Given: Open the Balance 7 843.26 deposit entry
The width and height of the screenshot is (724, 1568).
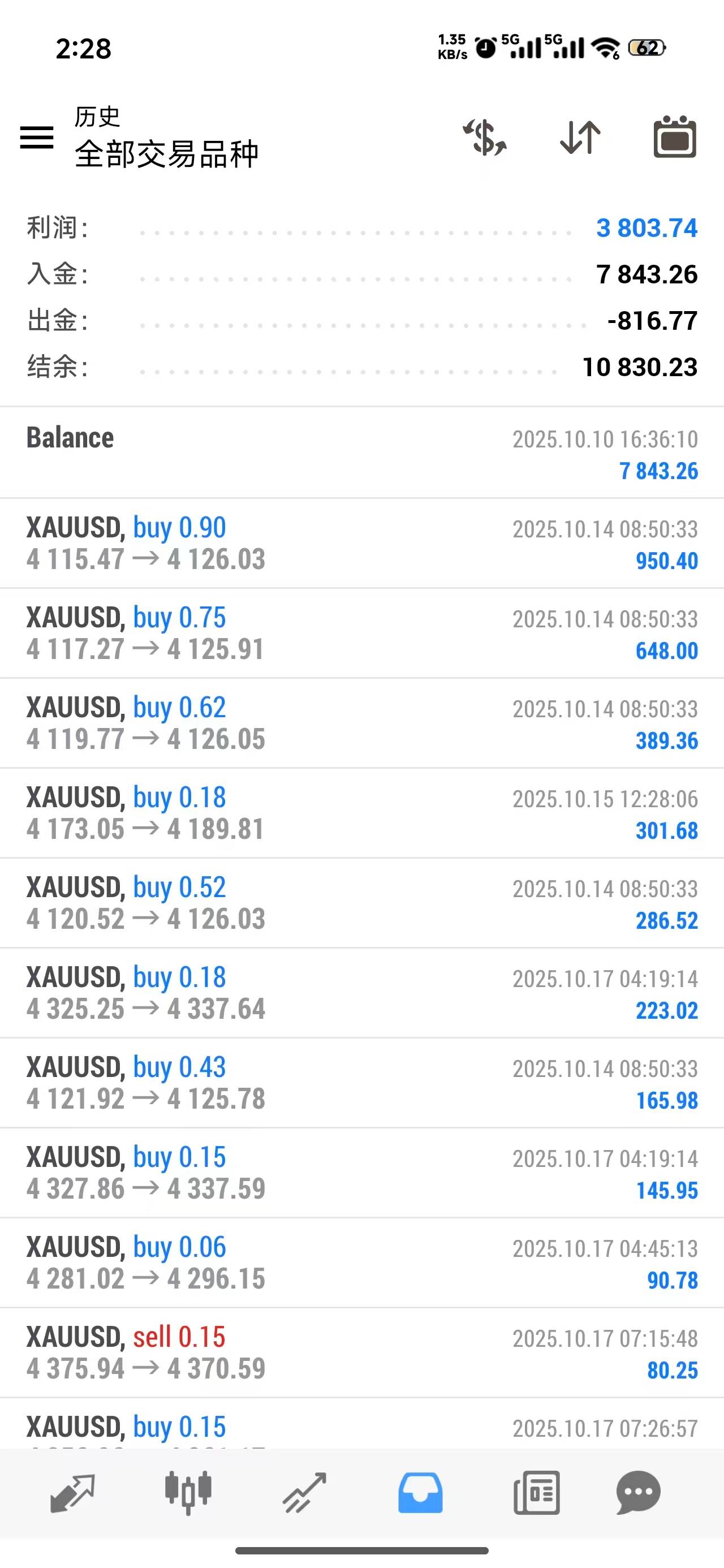Looking at the screenshot, I should pyautogui.click(x=361, y=454).
